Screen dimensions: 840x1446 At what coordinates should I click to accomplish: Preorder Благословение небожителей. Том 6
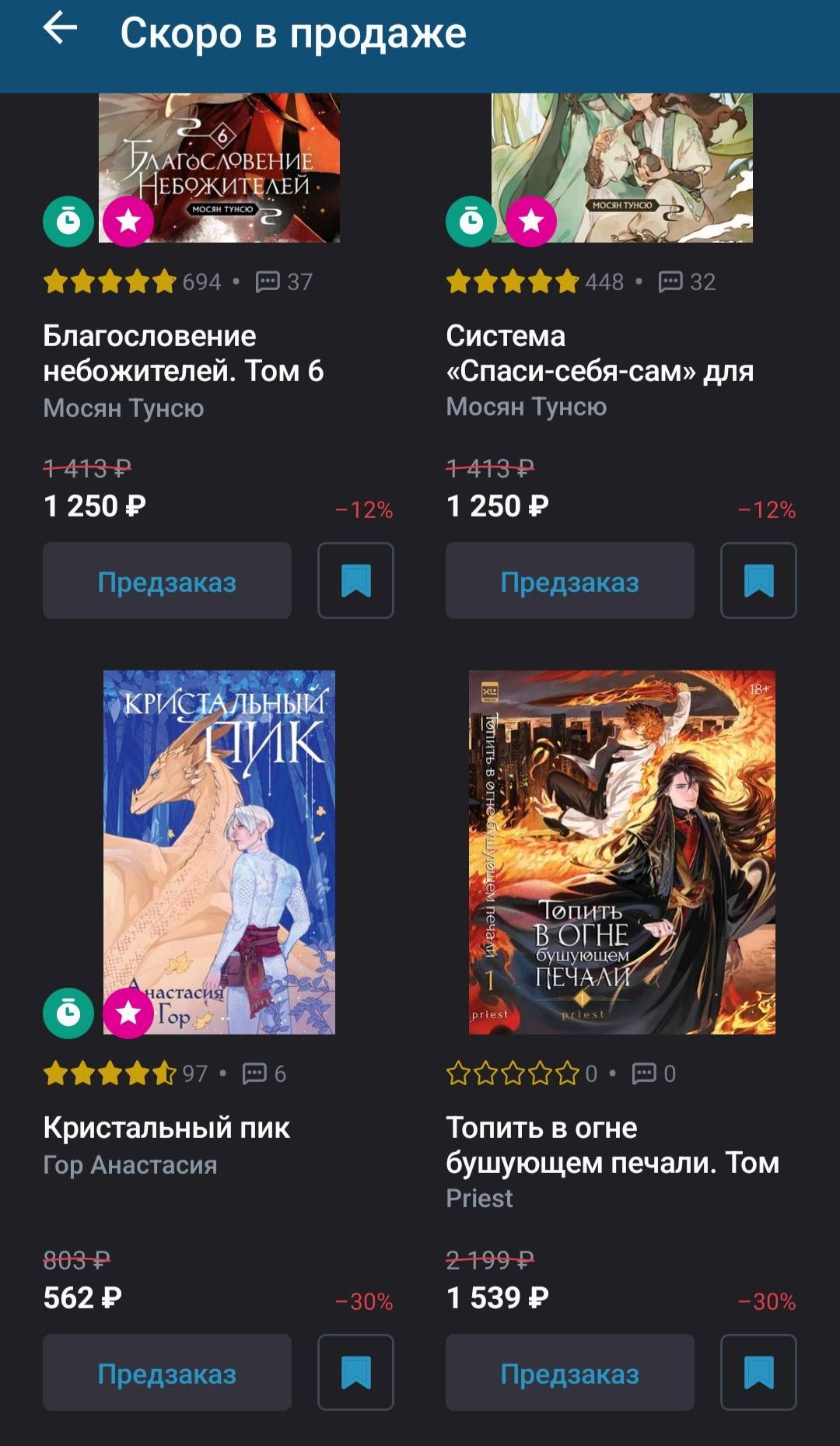tap(167, 581)
